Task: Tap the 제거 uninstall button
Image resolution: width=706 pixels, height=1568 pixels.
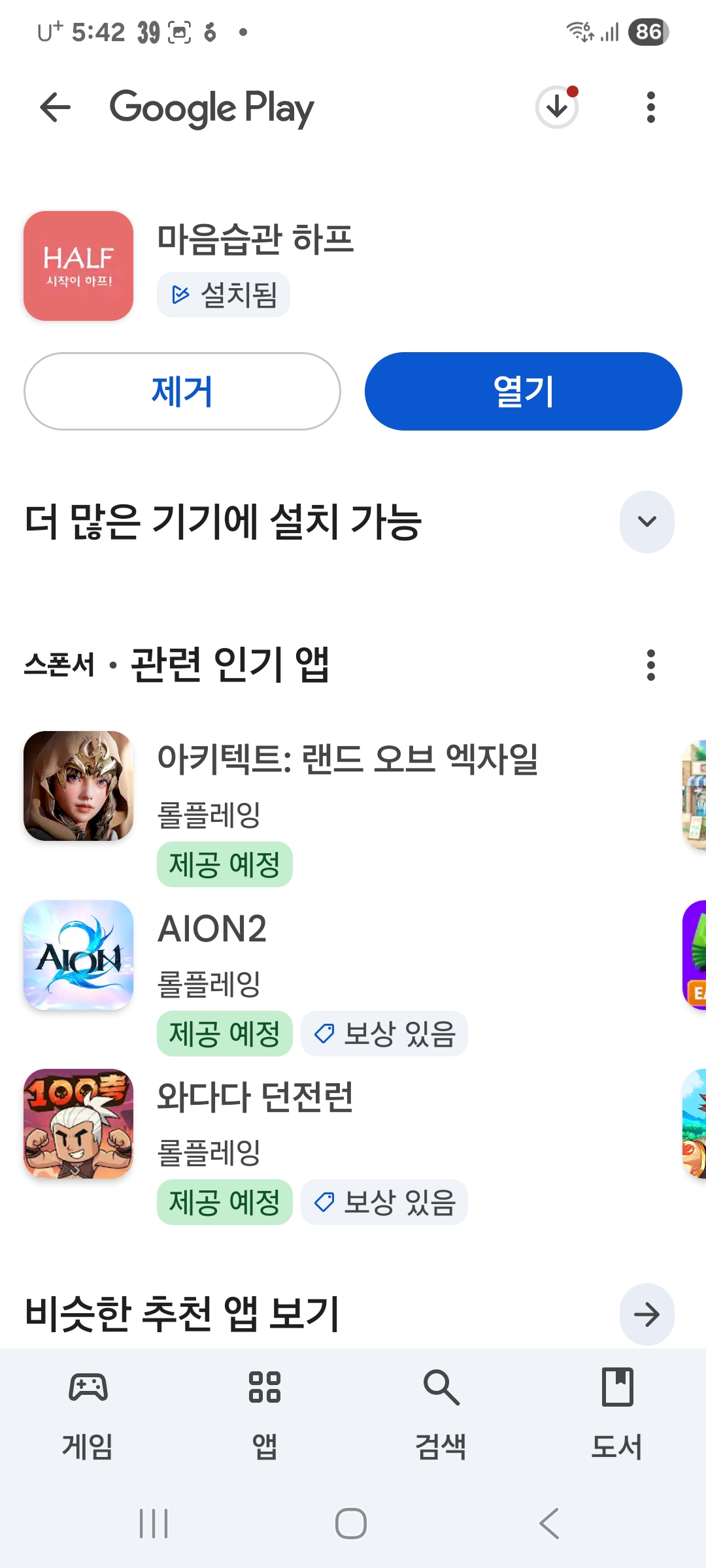Action: click(x=182, y=391)
